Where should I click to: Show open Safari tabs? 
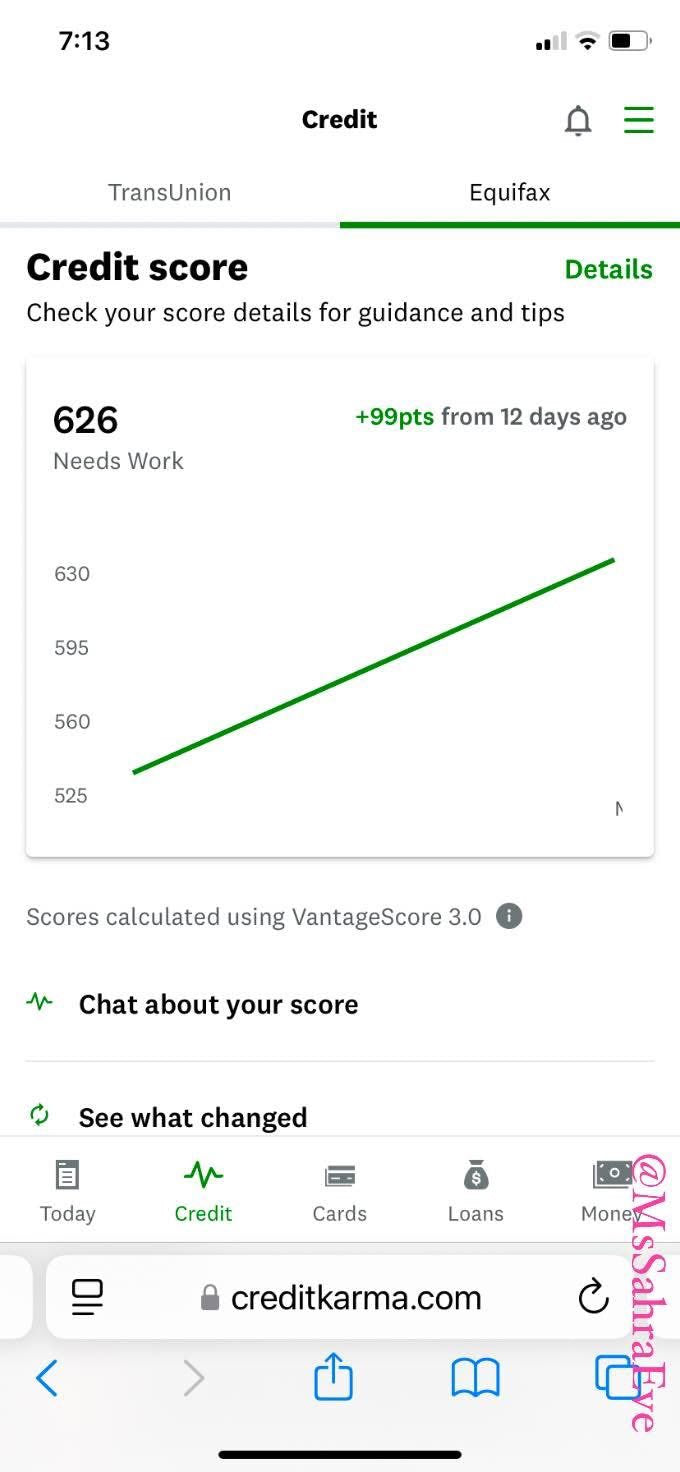pyautogui.click(x=614, y=1378)
